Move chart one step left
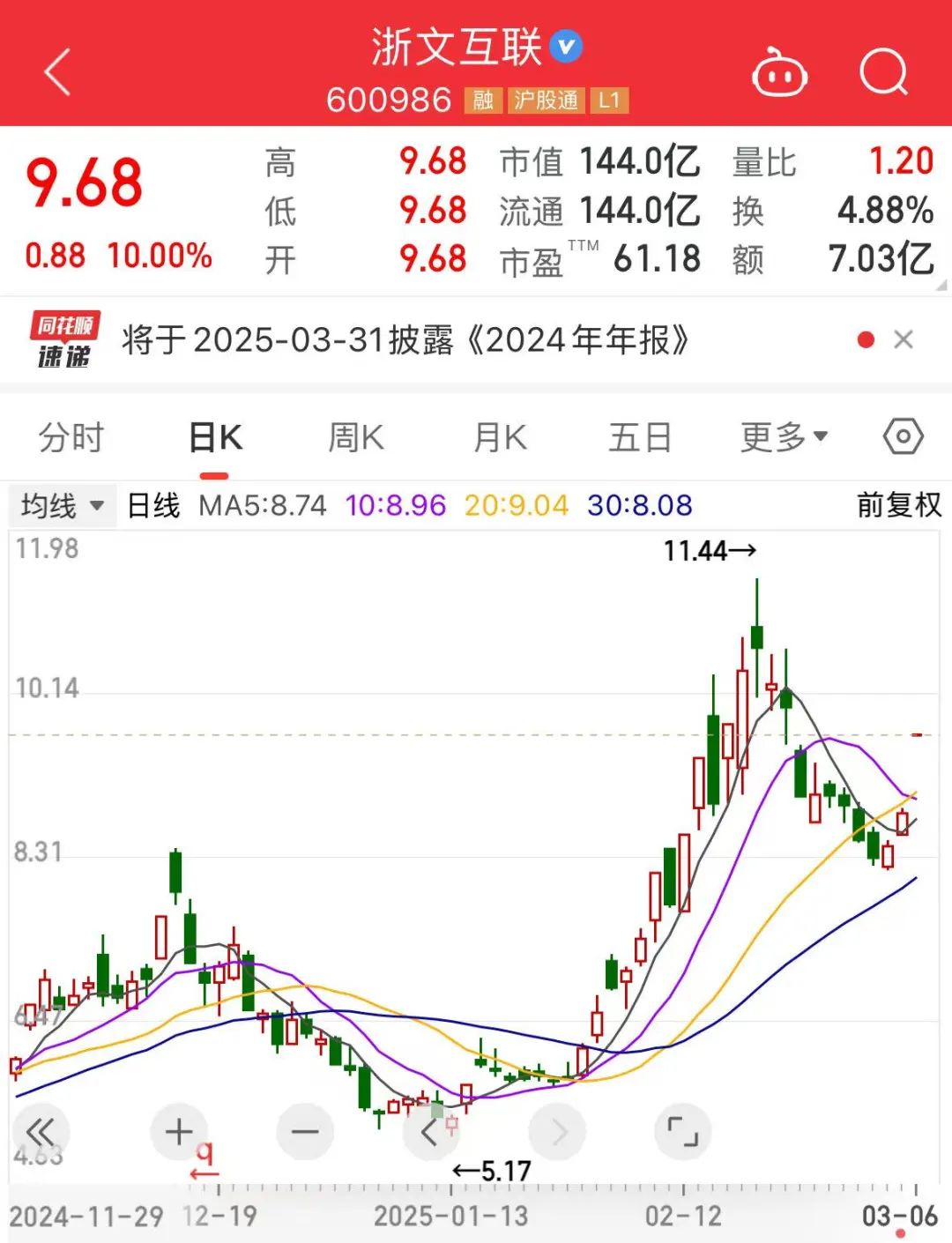Viewport: 952px width, 1243px height. 431,1131
